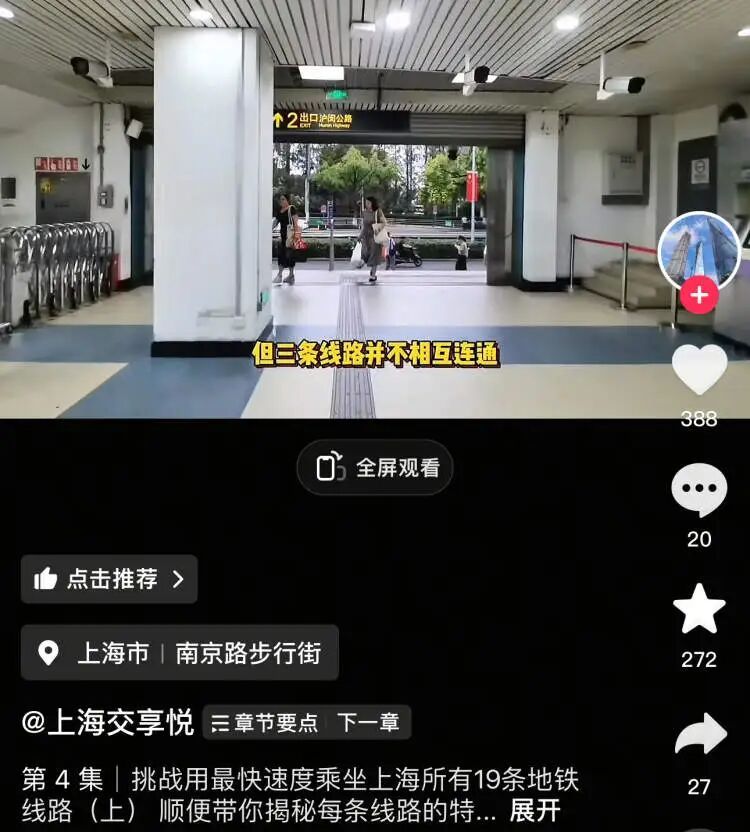
Task: Open the chevron after 点击推荐
Action: point(179,580)
